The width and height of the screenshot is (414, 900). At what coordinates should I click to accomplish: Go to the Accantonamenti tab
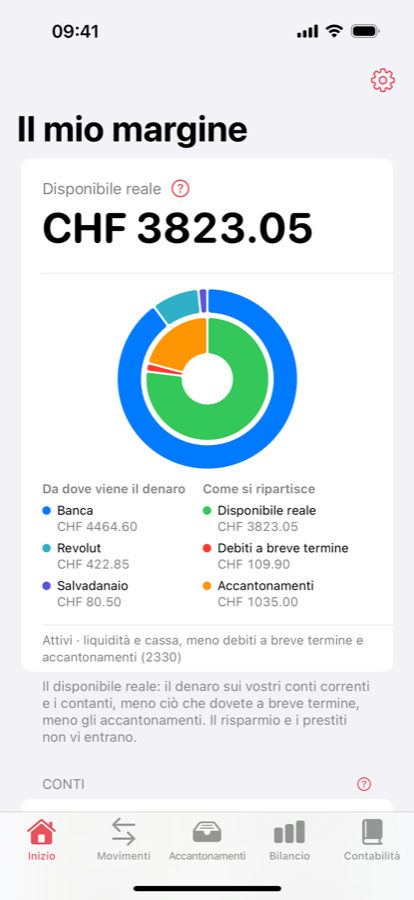(207, 840)
